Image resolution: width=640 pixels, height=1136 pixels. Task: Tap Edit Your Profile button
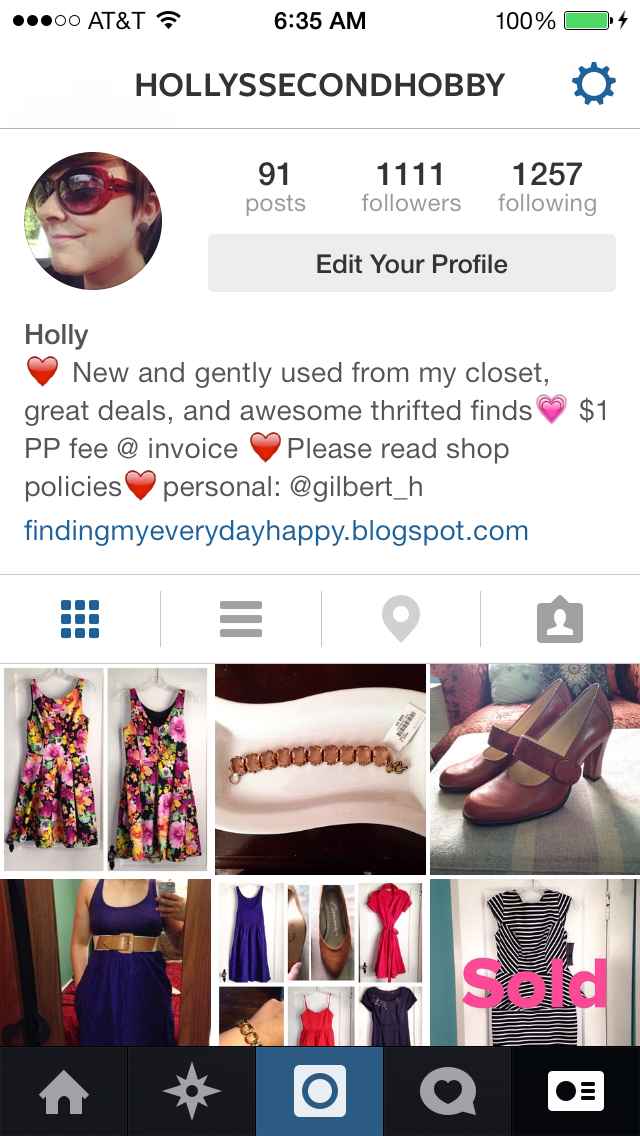(x=412, y=263)
